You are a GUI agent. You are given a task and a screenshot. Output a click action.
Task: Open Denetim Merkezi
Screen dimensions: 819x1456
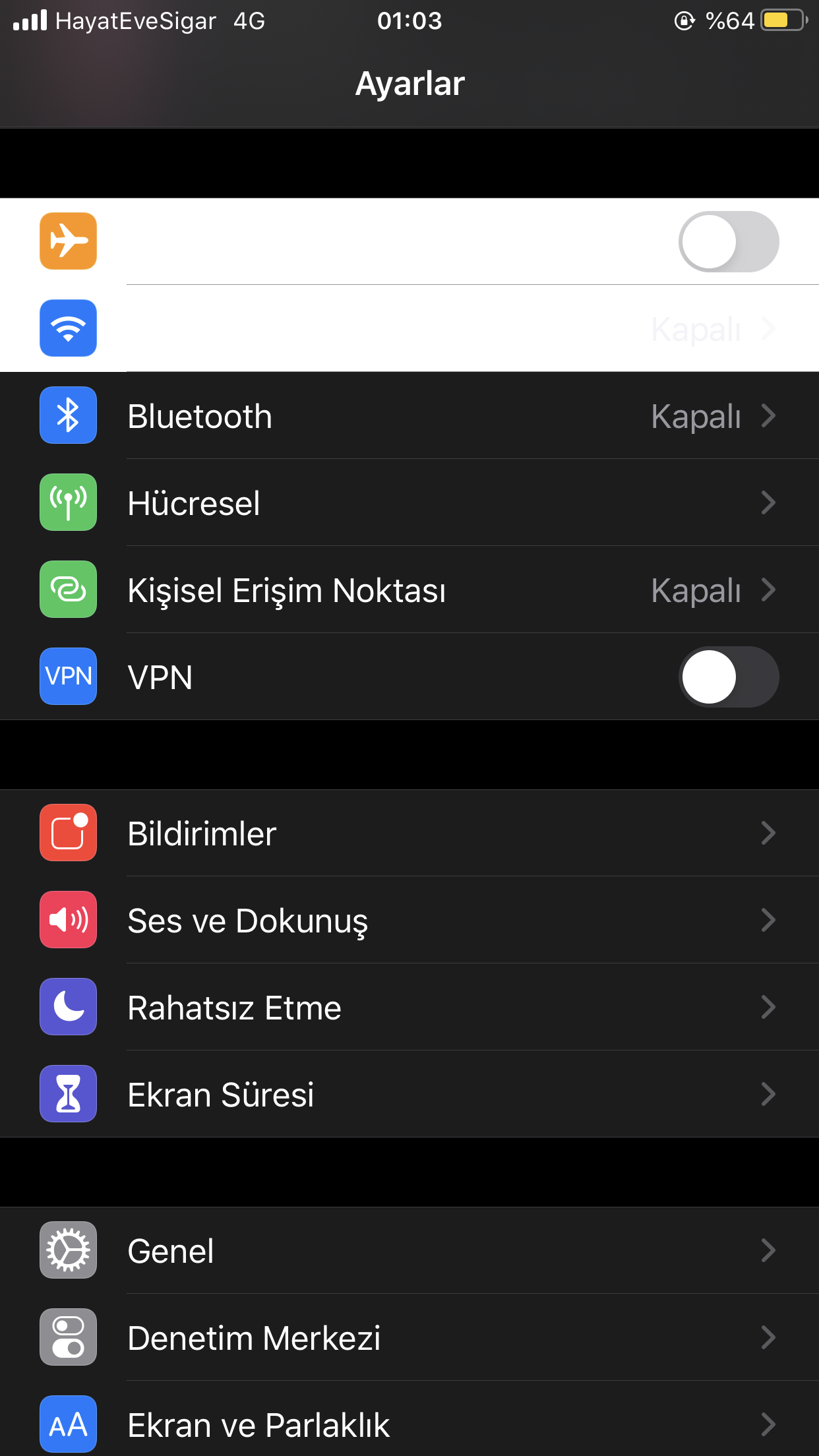click(409, 1337)
